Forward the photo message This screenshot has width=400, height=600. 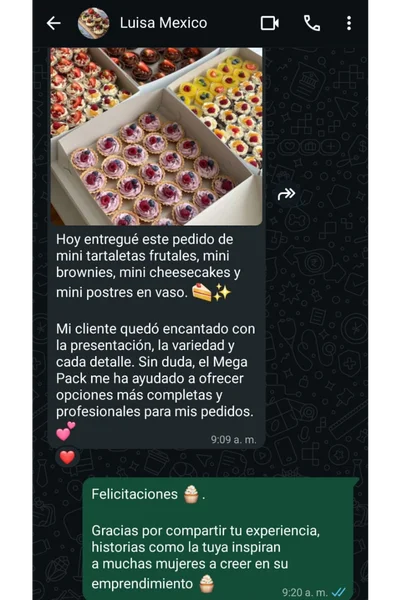click(286, 194)
